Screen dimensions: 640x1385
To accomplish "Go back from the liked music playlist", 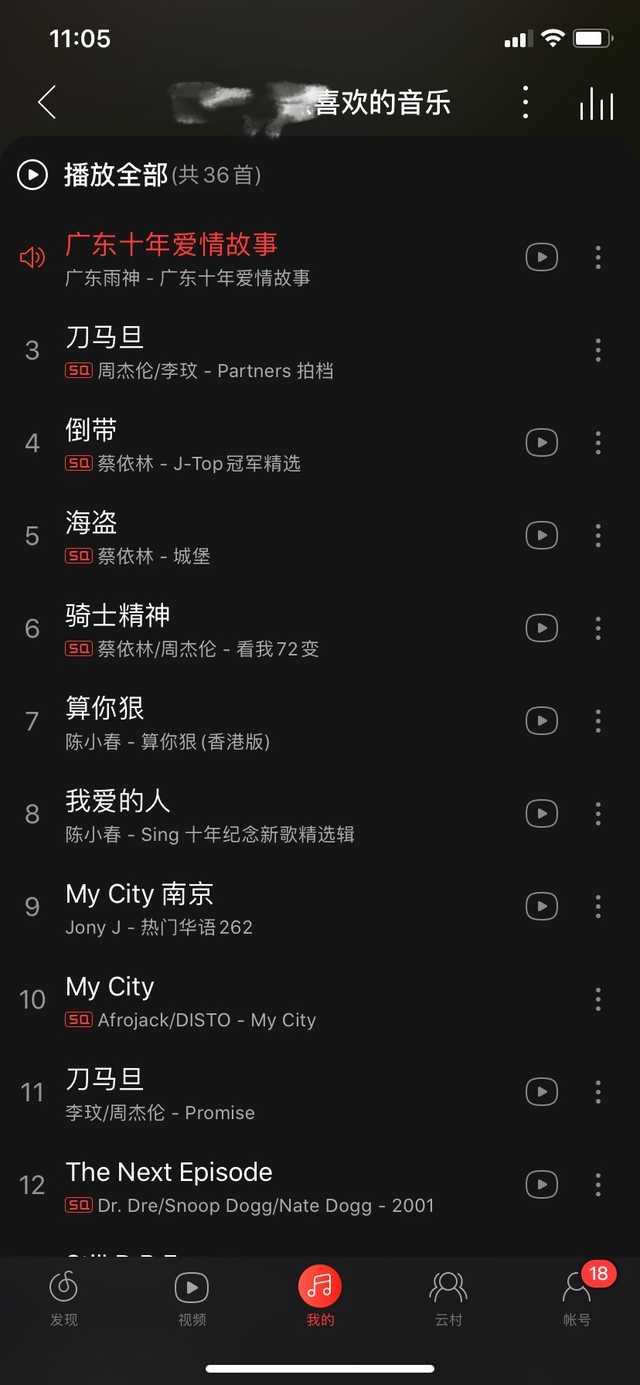I will pyautogui.click(x=46, y=103).
